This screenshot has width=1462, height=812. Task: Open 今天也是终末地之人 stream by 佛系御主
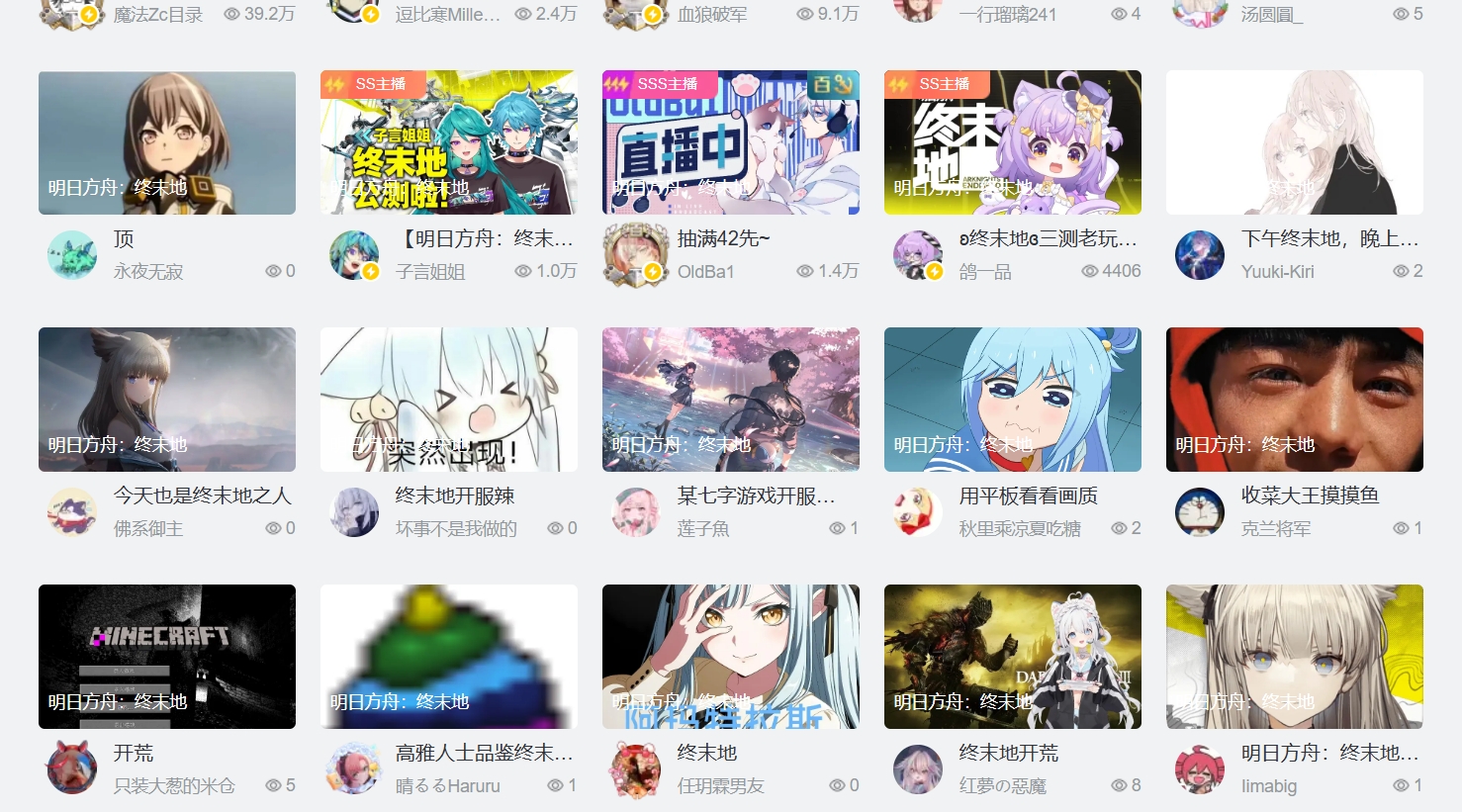coord(166,400)
